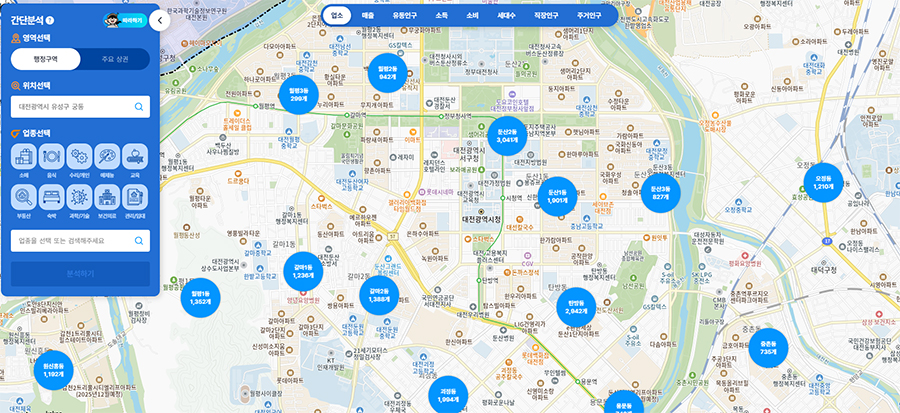Select the 교육 category icon
Screen dimensions: 900x413
tap(135, 158)
